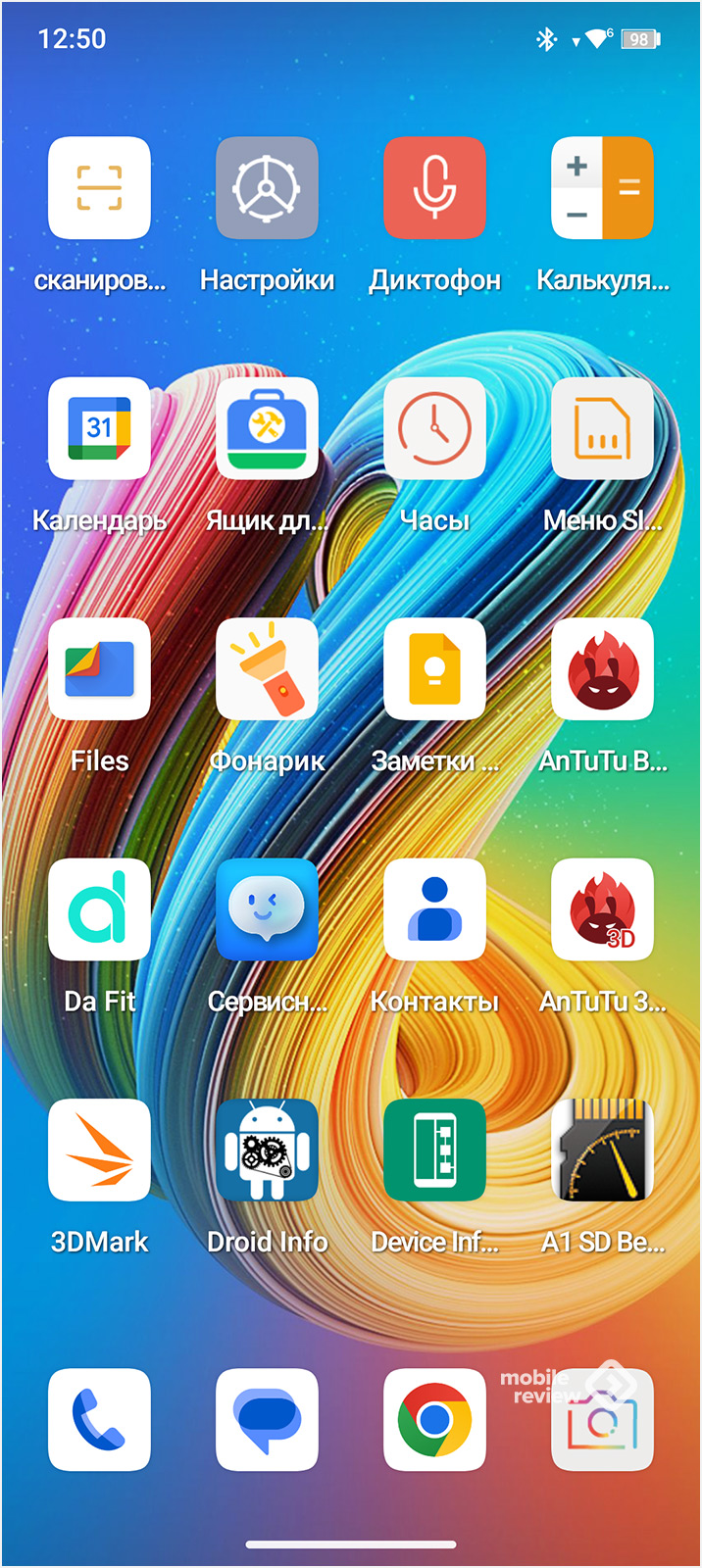Launch the Часы clock app
This screenshot has height=1568, width=702.
click(x=434, y=428)
